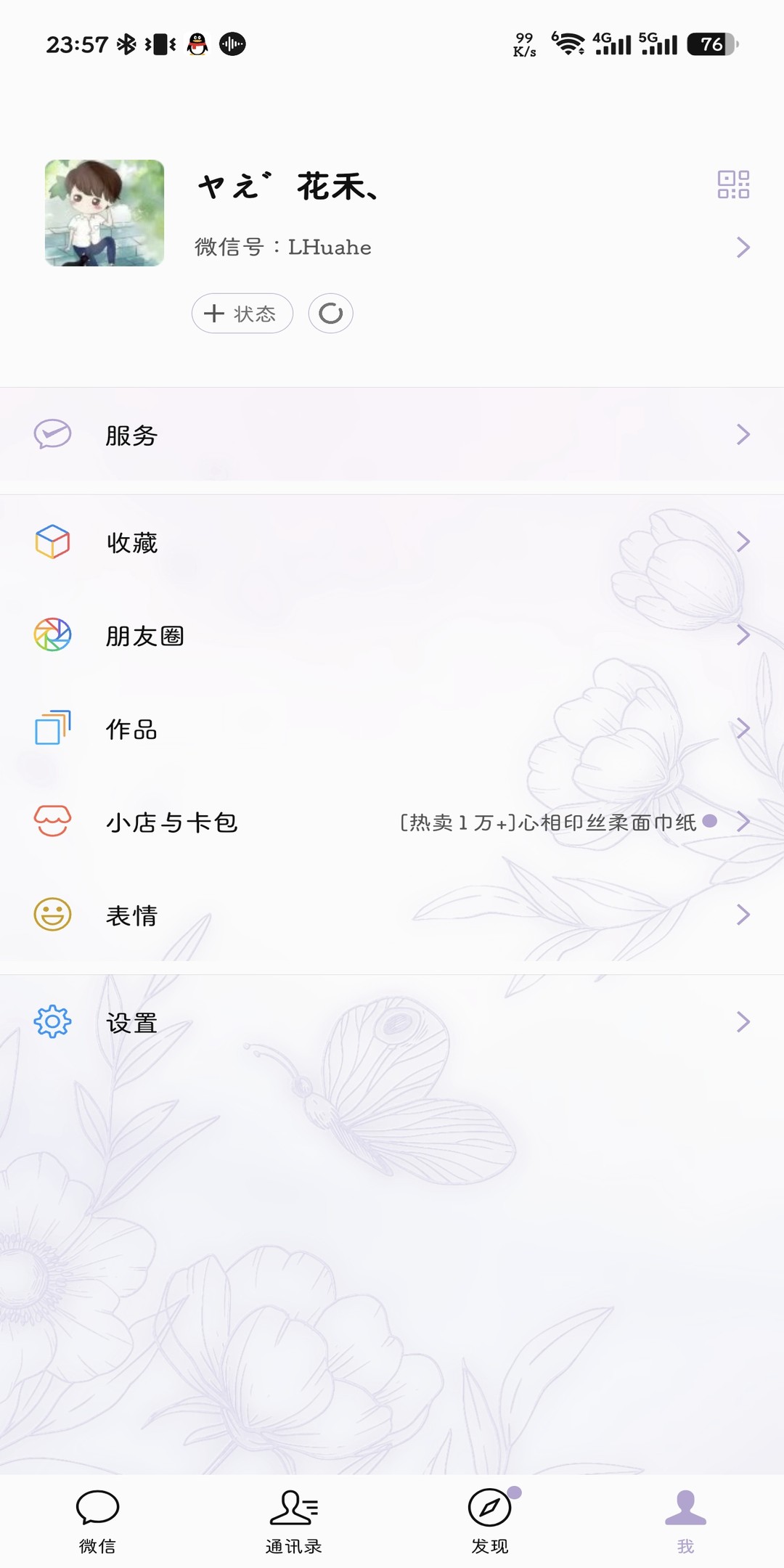Switch to the 微信 chats tab
The height and width of the screenshot is (1568, 784).
[x=98, y=1521]
